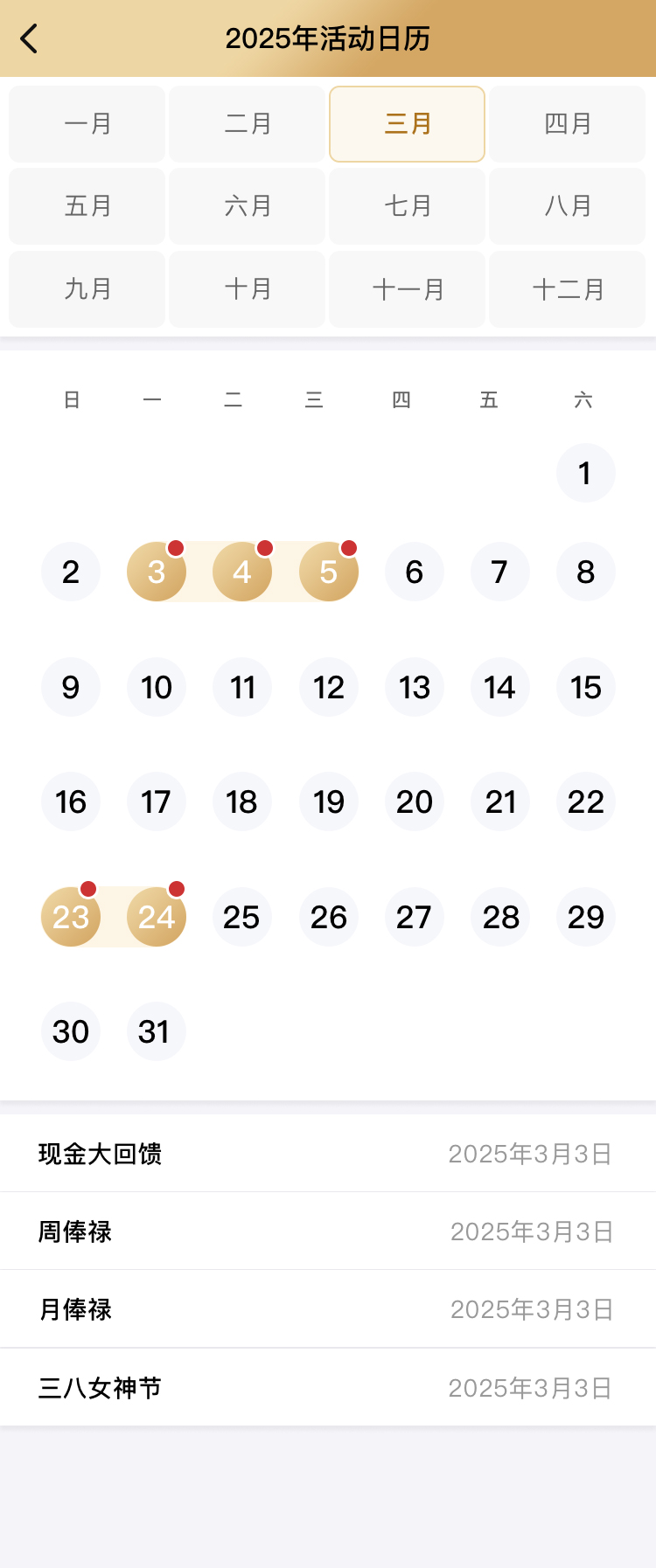Select the 二月 month tab
This screenshot has width=656, height=1568.
tap(248, 124)
